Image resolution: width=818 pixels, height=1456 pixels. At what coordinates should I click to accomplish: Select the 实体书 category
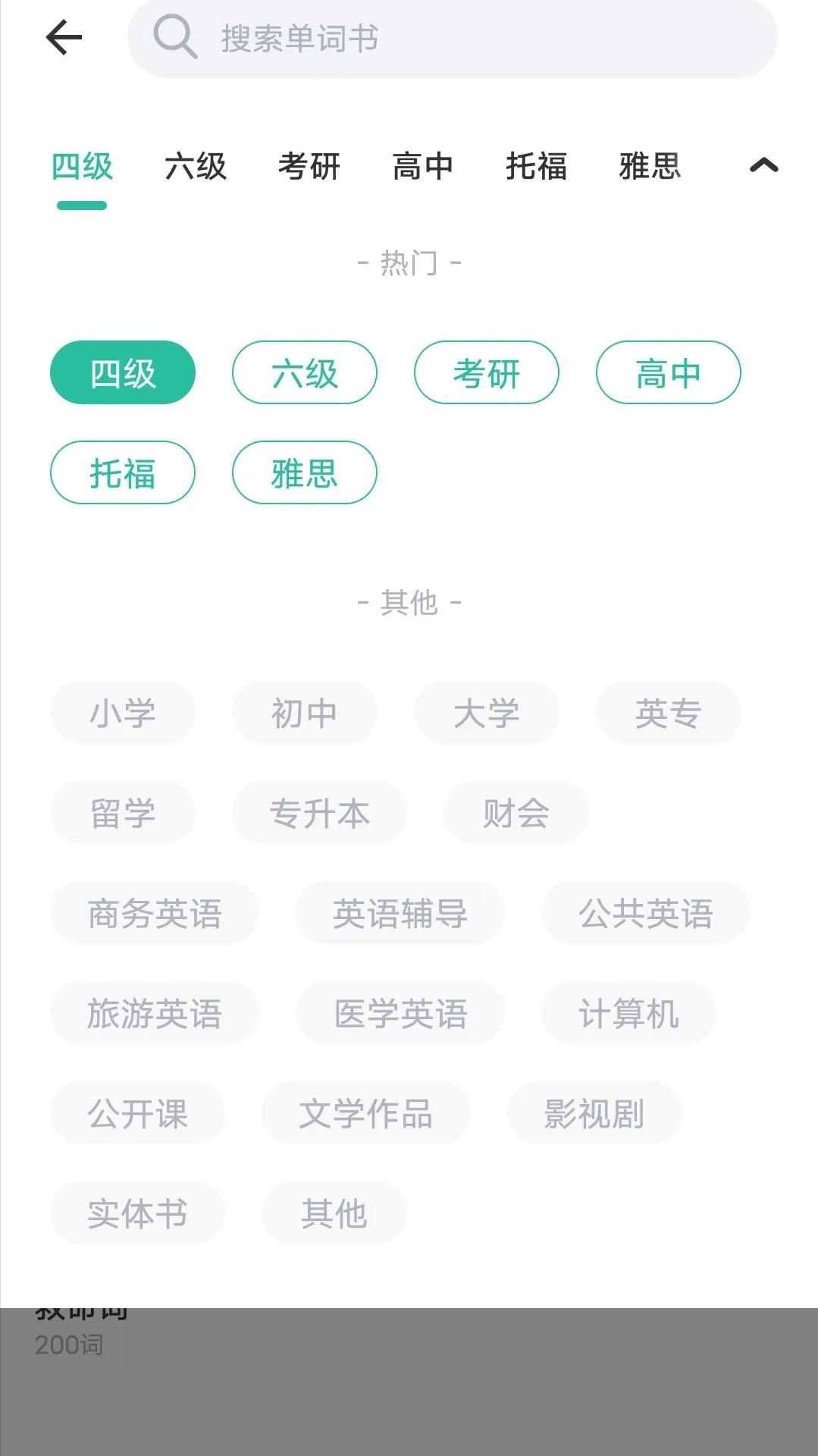137,1213
